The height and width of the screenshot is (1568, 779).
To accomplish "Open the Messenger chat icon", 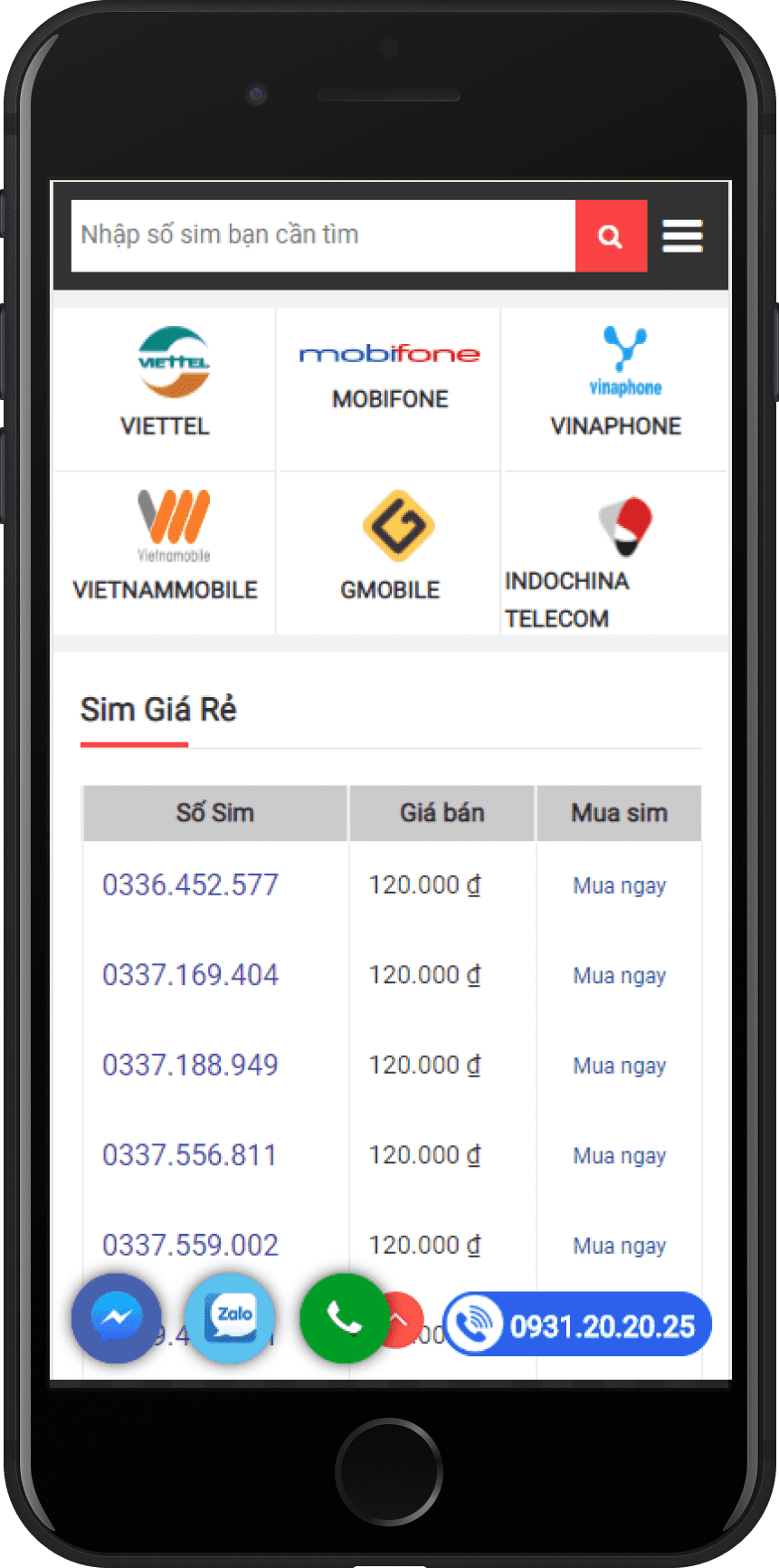I will coord(117,1319).
